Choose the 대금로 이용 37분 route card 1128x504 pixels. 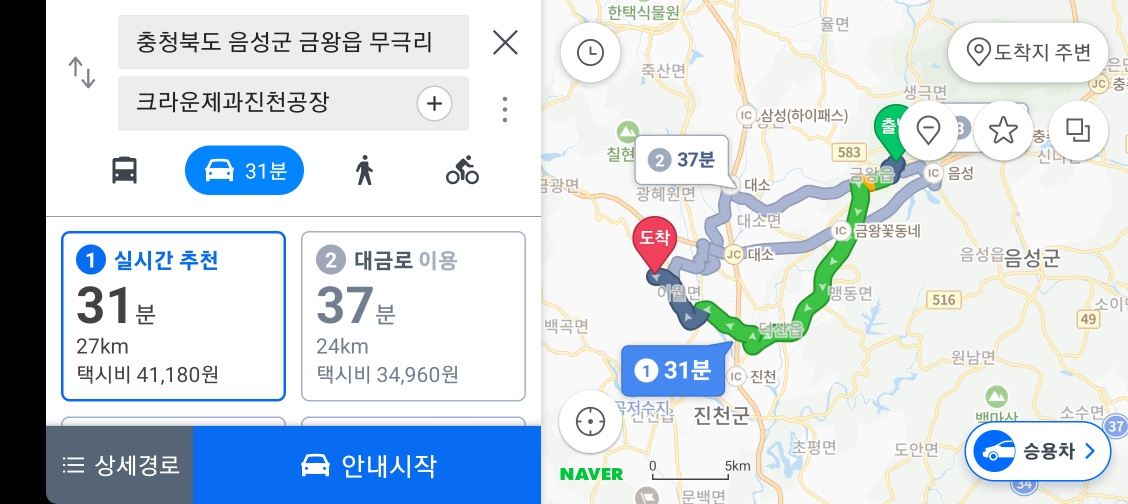[413, 316]
